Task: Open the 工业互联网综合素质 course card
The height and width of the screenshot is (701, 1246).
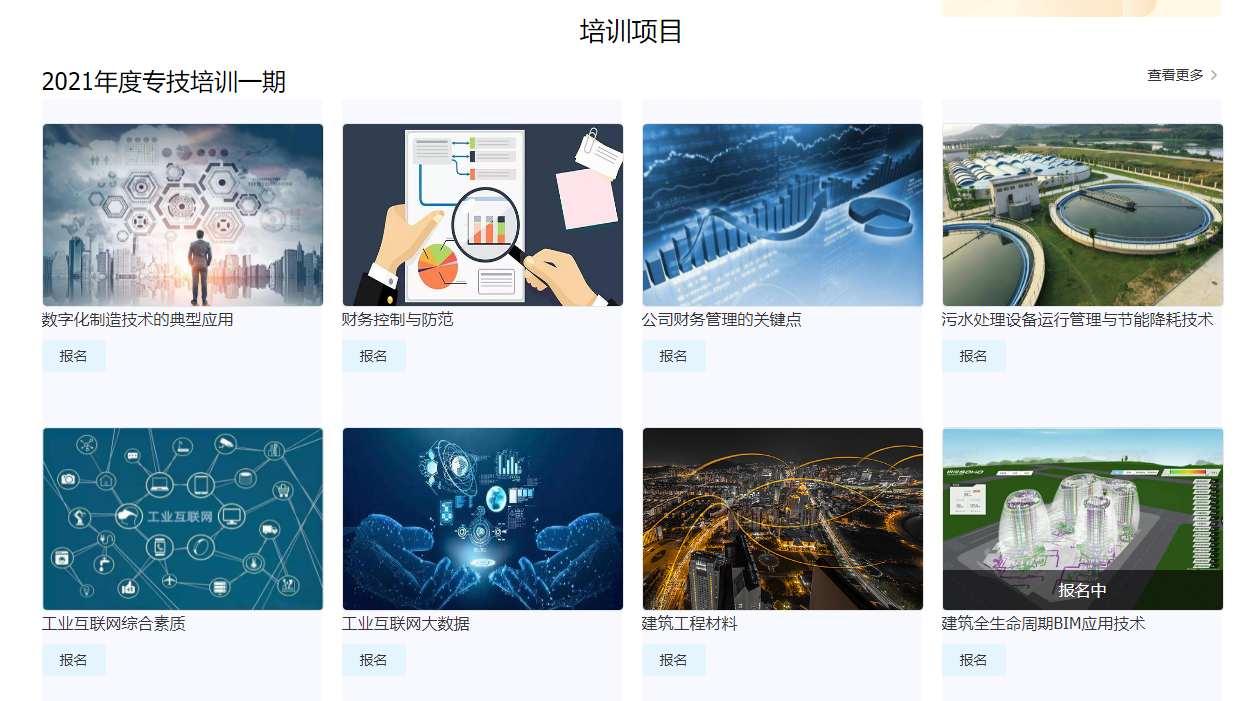Action: point(183,519)
